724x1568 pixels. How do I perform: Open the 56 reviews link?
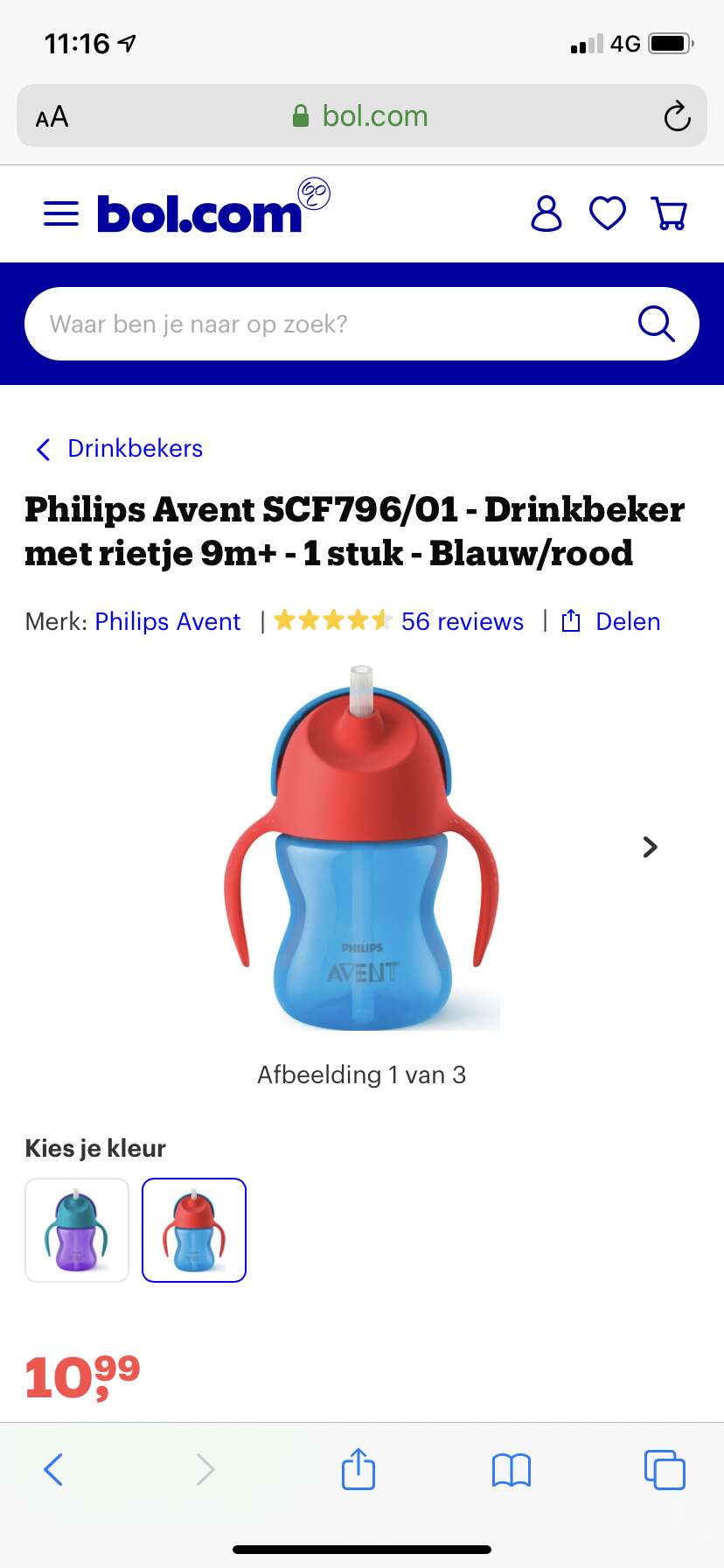(463, 621)
